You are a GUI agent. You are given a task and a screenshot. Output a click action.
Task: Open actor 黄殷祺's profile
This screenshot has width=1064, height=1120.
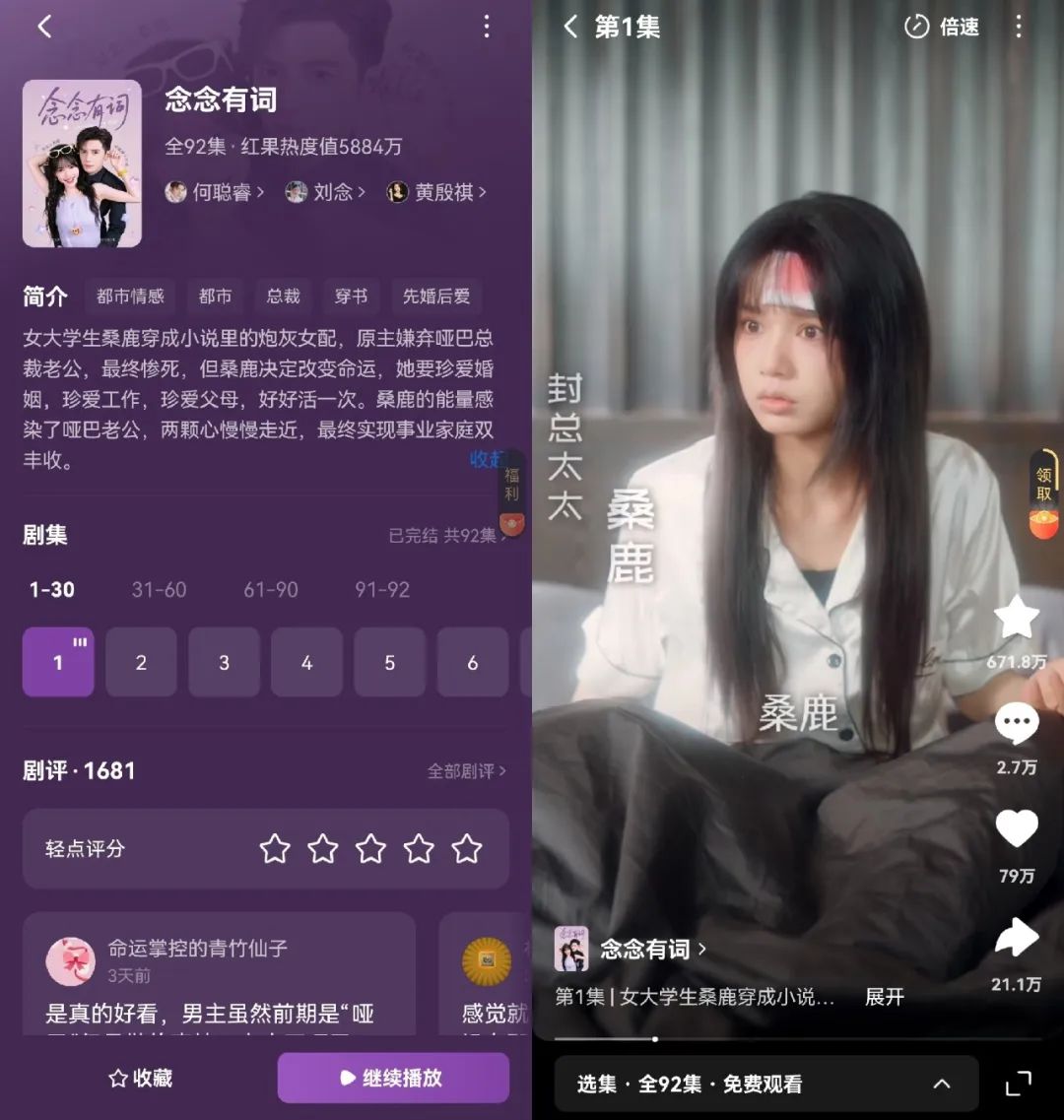437,192
